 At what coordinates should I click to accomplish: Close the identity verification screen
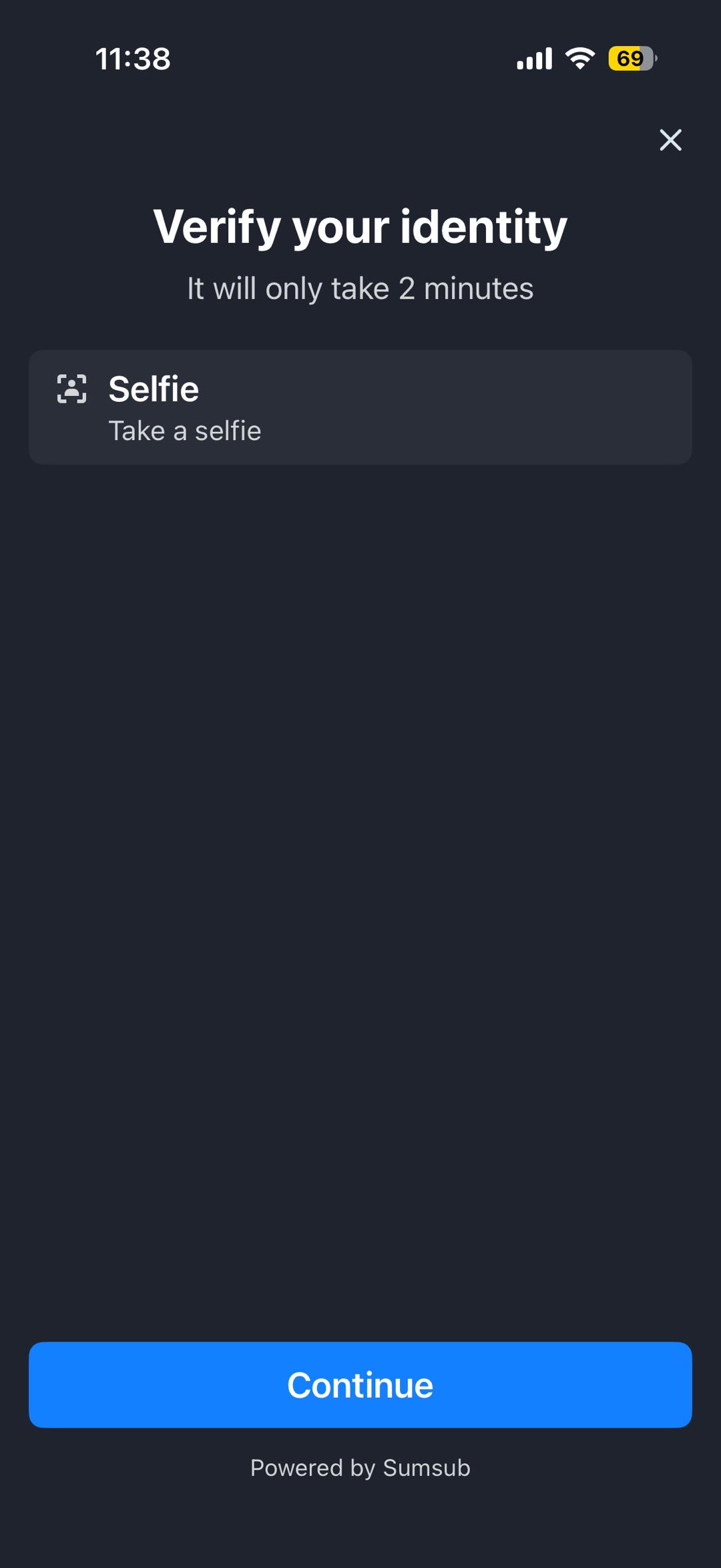pyautogui.click(x=670, y=140)
